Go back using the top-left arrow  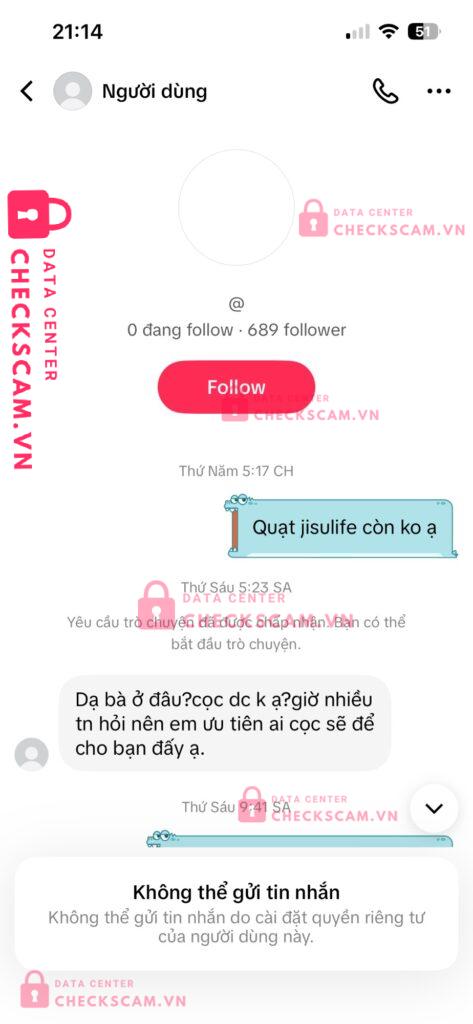coord(26,91)
